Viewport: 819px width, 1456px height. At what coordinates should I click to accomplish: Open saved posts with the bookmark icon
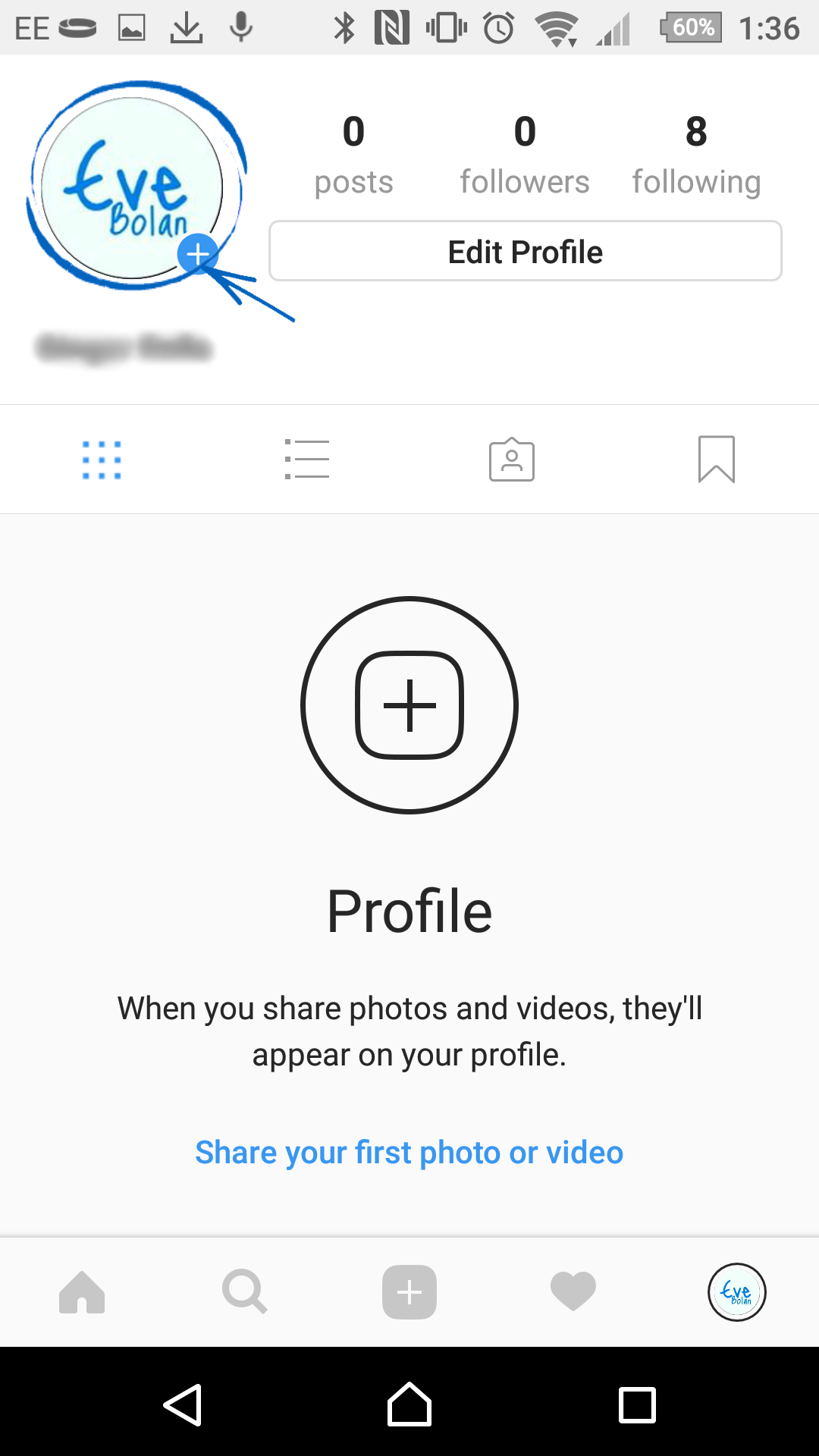717,458
